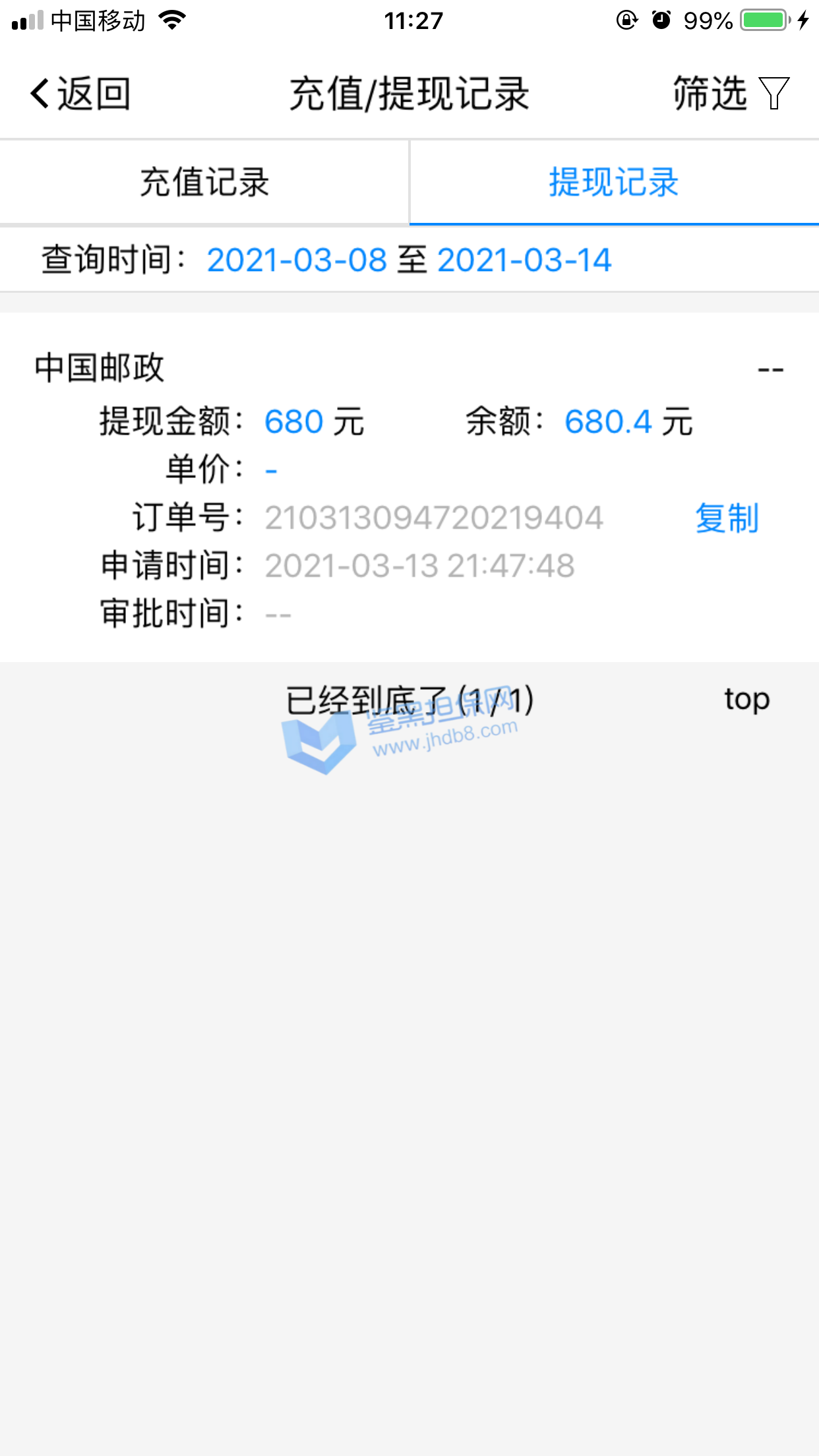The width and height of the screenshot is (819, 1456).
Task: Change the 查询时间 date range
Action: pyautogui.click(x=409, y=260)
